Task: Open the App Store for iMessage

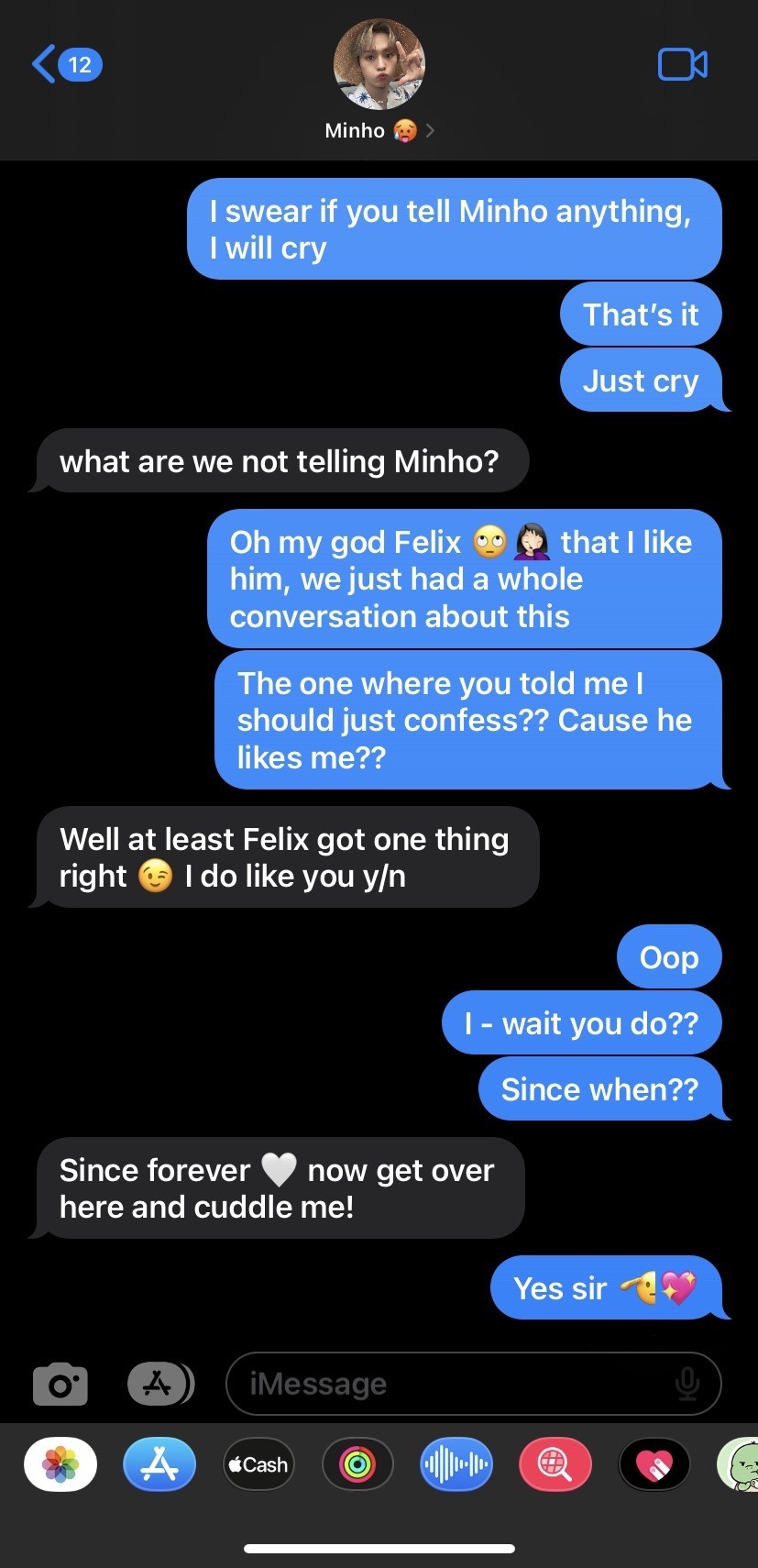Action: pyautogui.click(x=159, y=1464)
